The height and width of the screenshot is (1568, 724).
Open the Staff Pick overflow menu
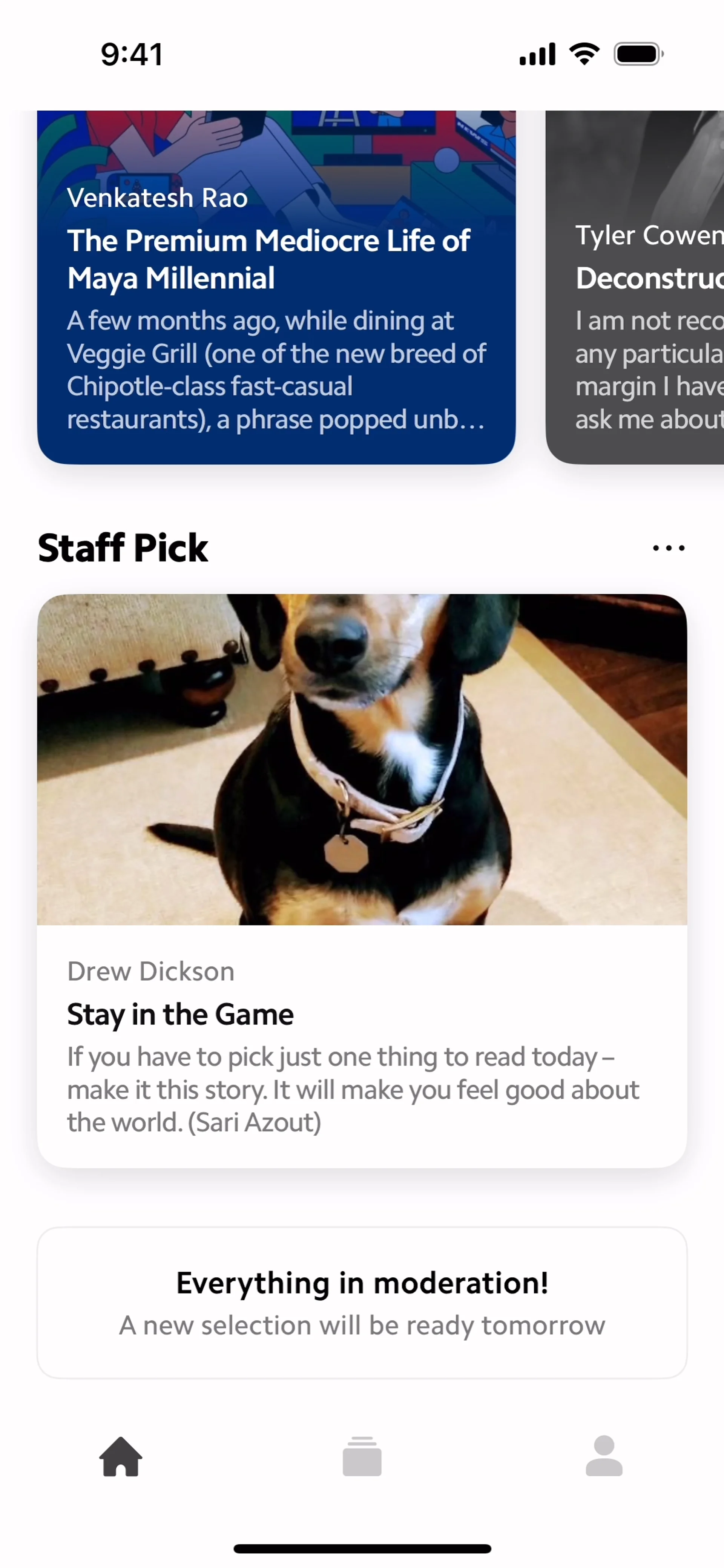(668, 548)
